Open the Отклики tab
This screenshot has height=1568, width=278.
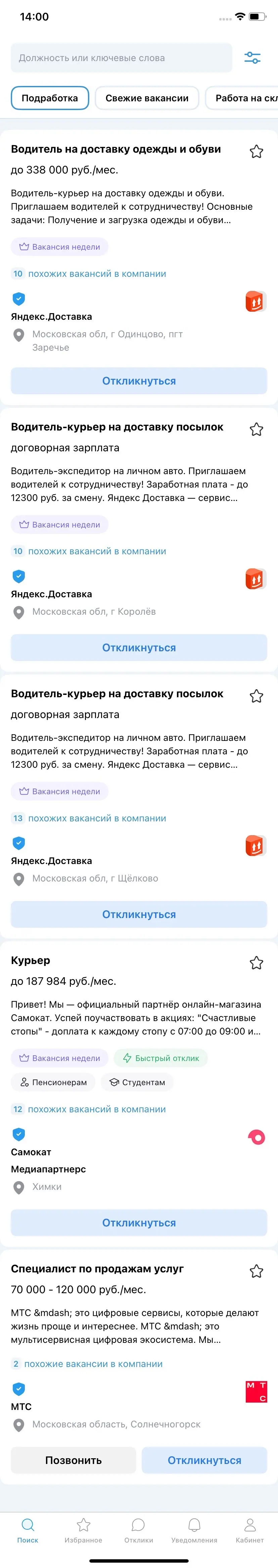(x=138, y=1530)
